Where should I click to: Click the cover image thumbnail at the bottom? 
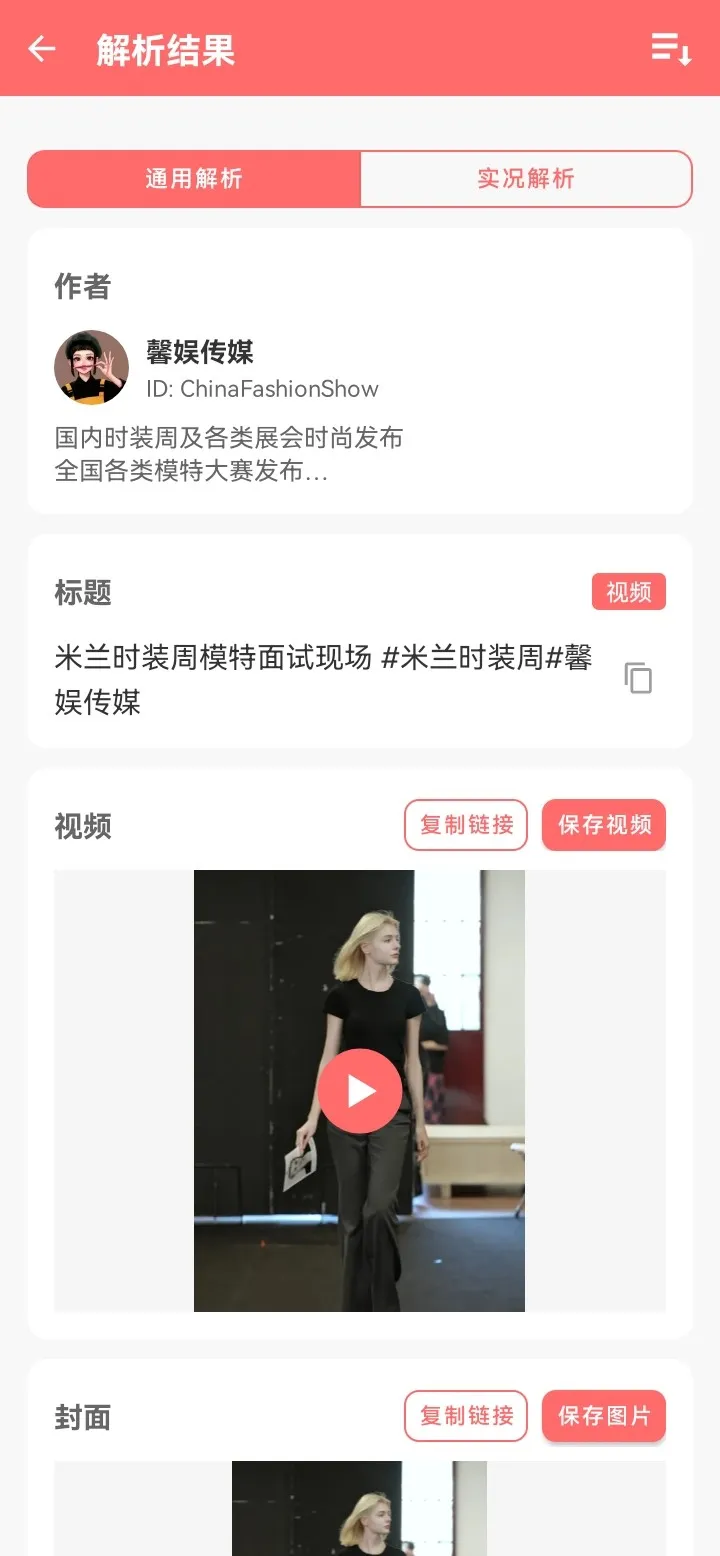tap(360, 1508)
